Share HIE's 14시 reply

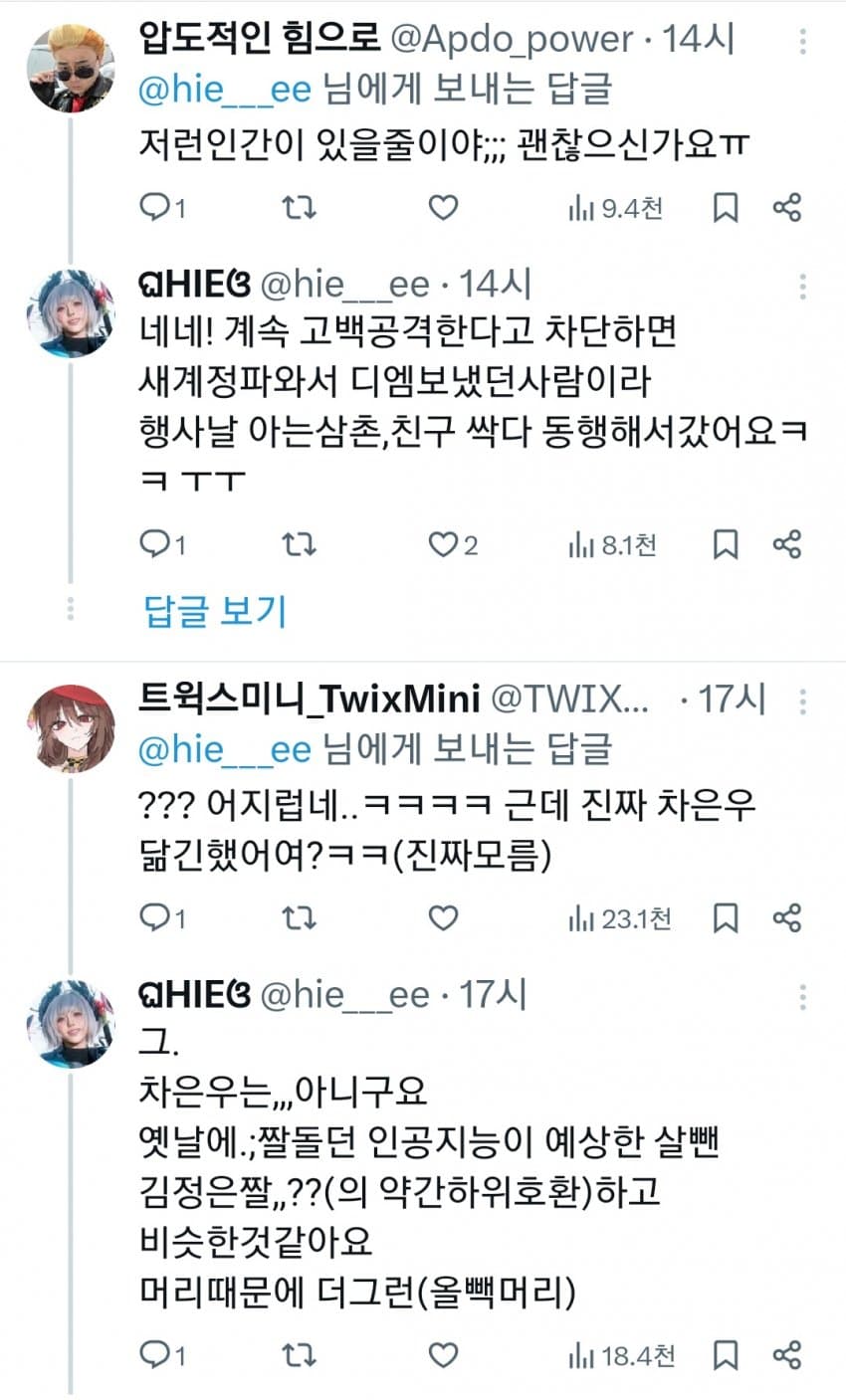pos(787,544)
